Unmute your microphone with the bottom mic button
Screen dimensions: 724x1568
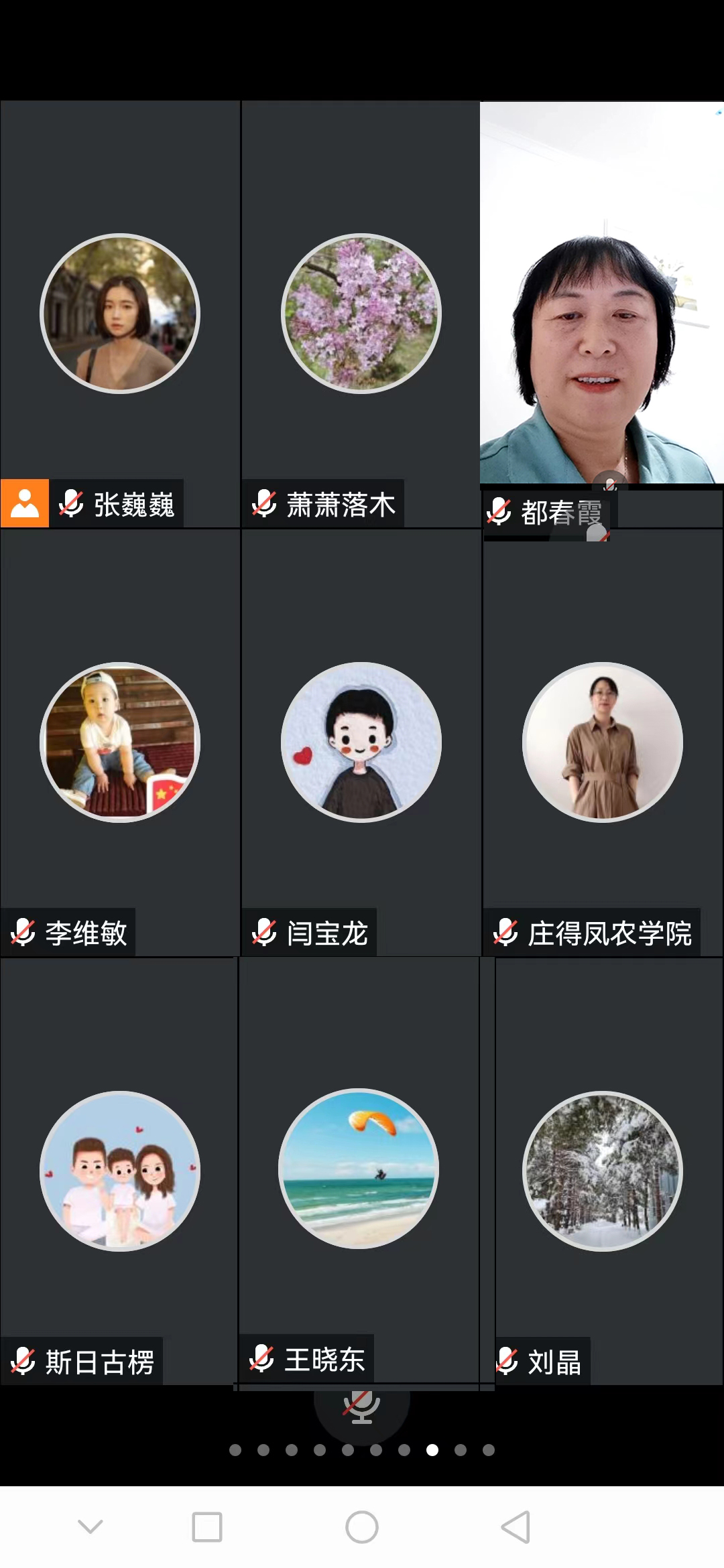click(362, 1407)
